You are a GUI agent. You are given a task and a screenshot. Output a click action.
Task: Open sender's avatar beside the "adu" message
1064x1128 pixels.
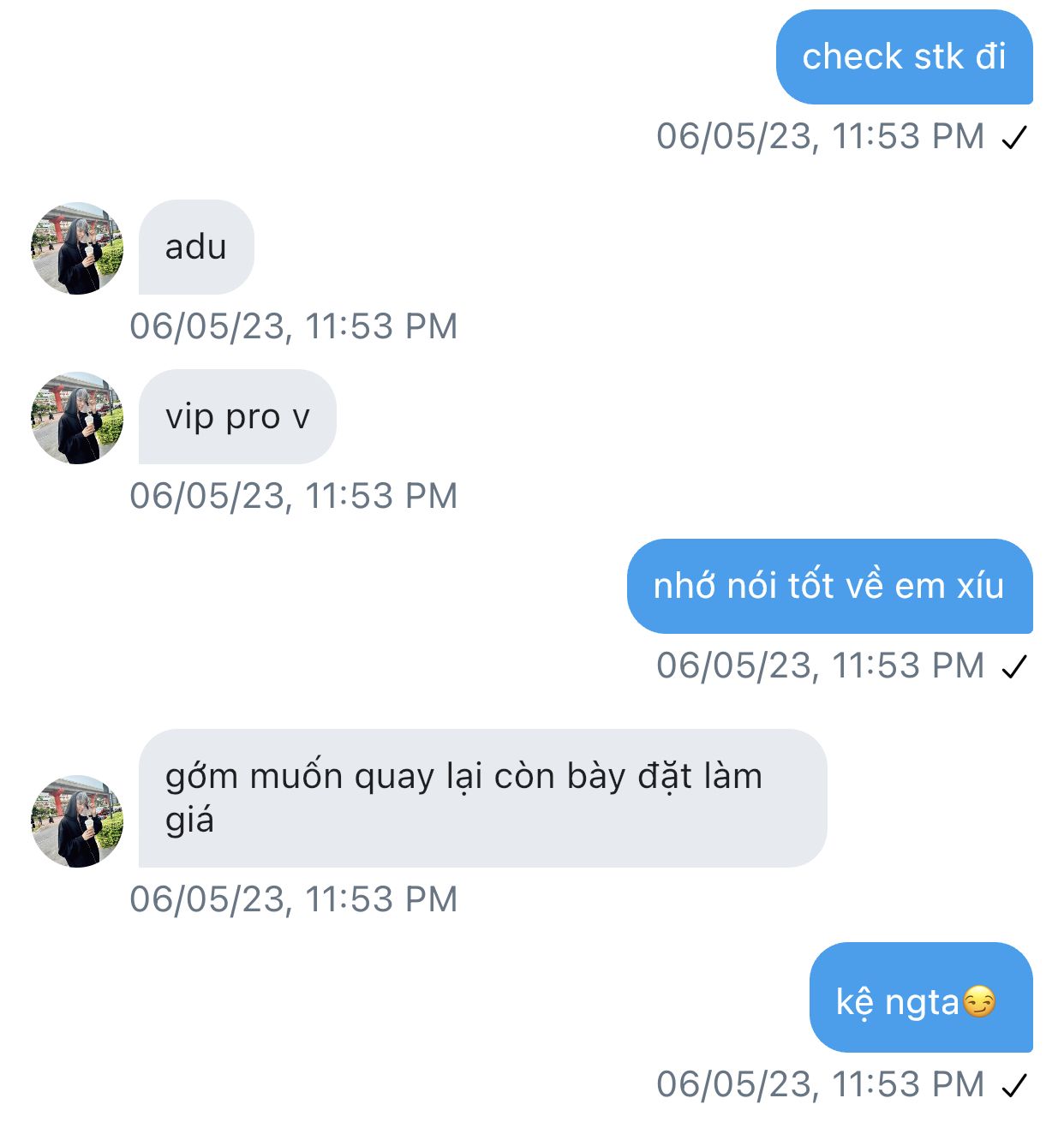[x=77, y=248]
